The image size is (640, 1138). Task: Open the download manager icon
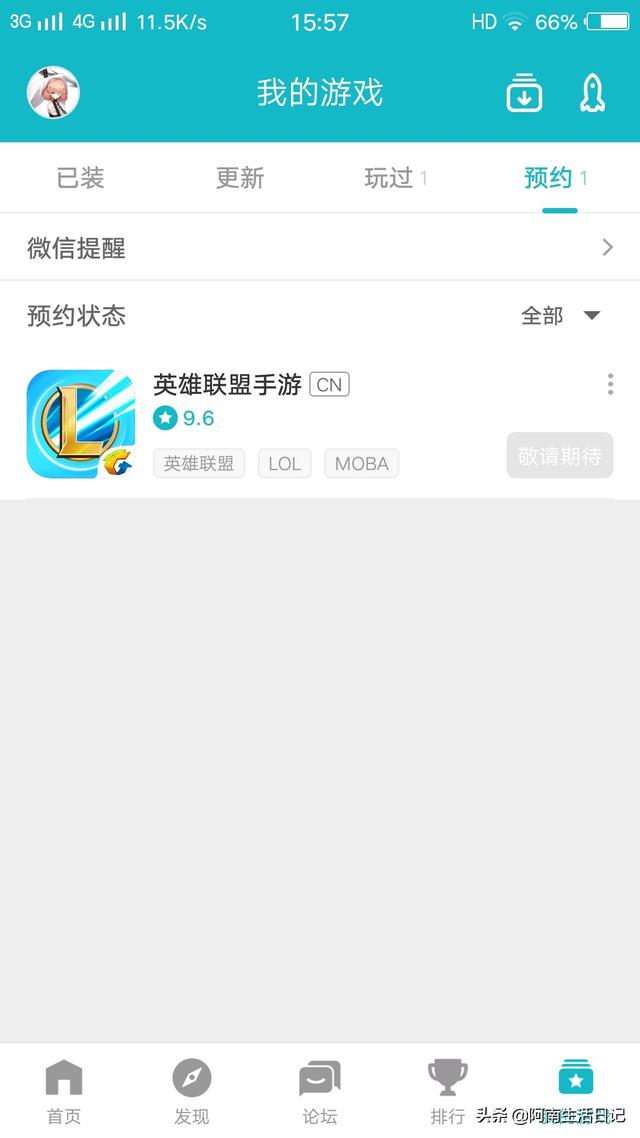(524, 93)
